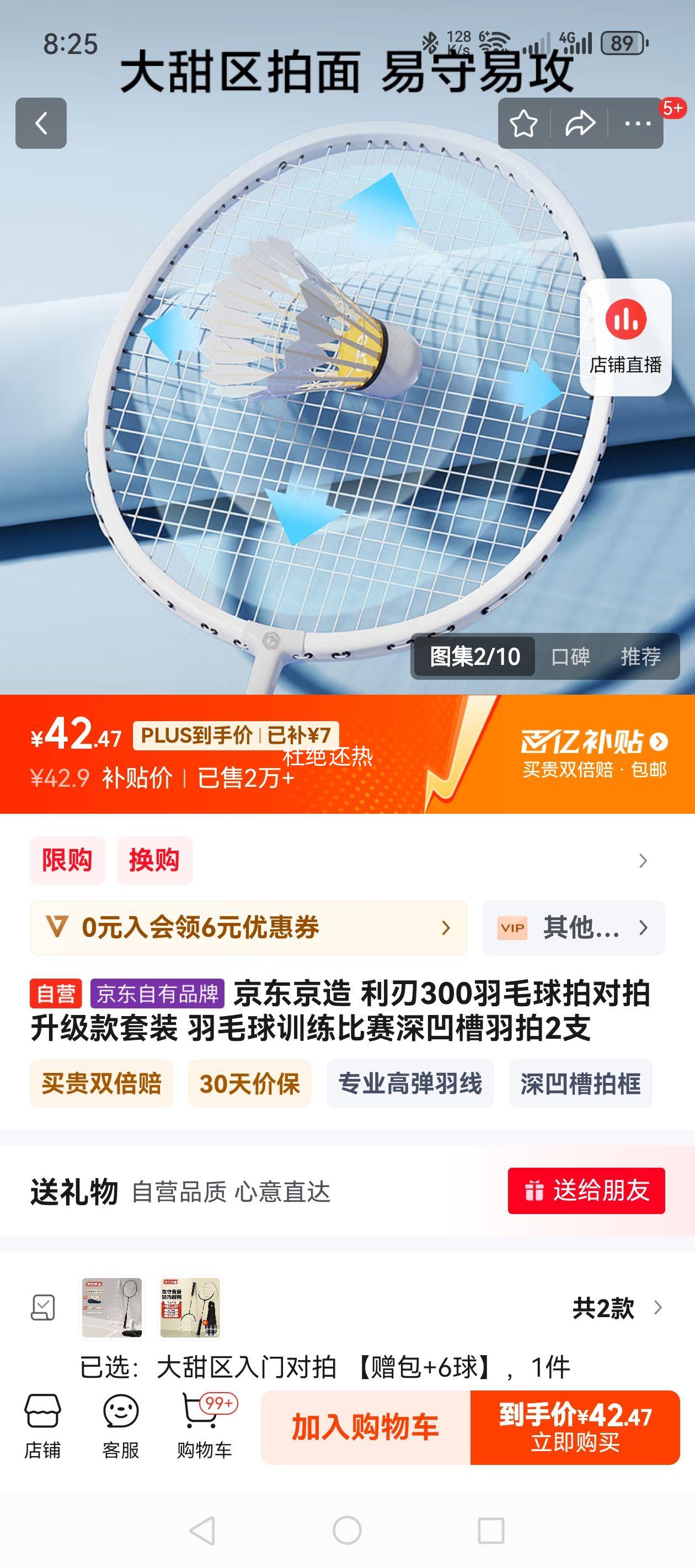Screen dimensions: 695x1568
Task: Open the 亿补贴 subsidy banner
Action: click(594, 754)
